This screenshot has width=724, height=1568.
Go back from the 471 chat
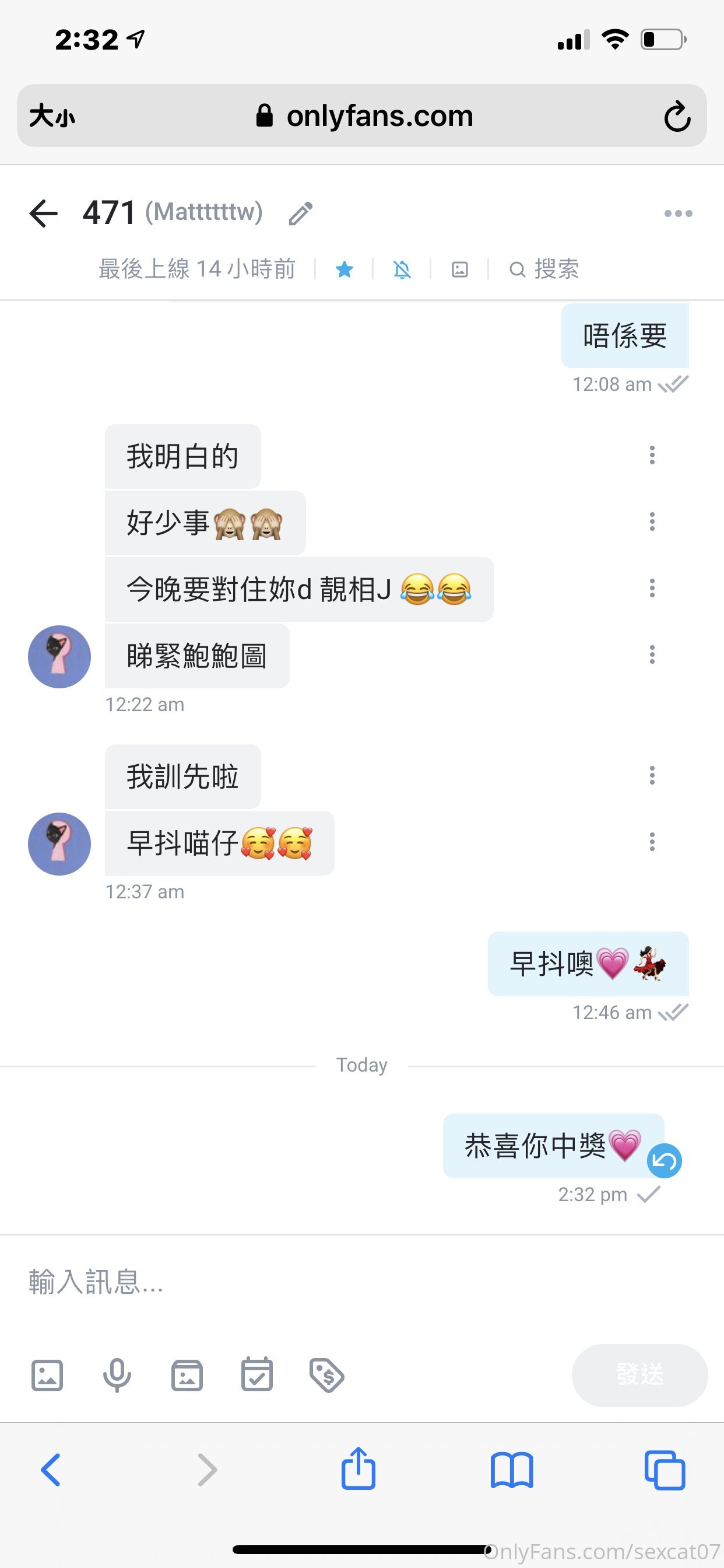coord(44,213)
